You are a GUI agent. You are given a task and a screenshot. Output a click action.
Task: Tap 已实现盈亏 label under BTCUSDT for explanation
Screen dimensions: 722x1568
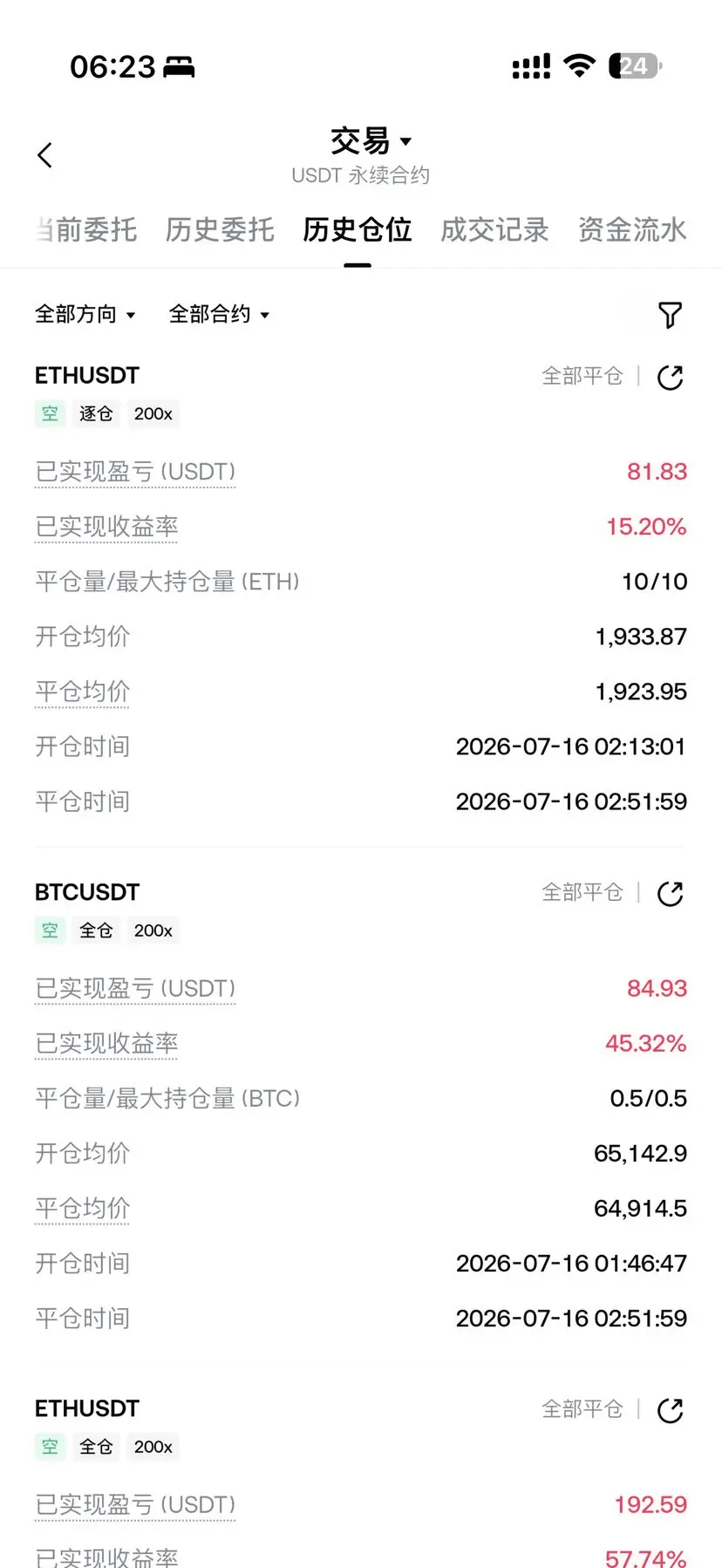pos(135,988)
